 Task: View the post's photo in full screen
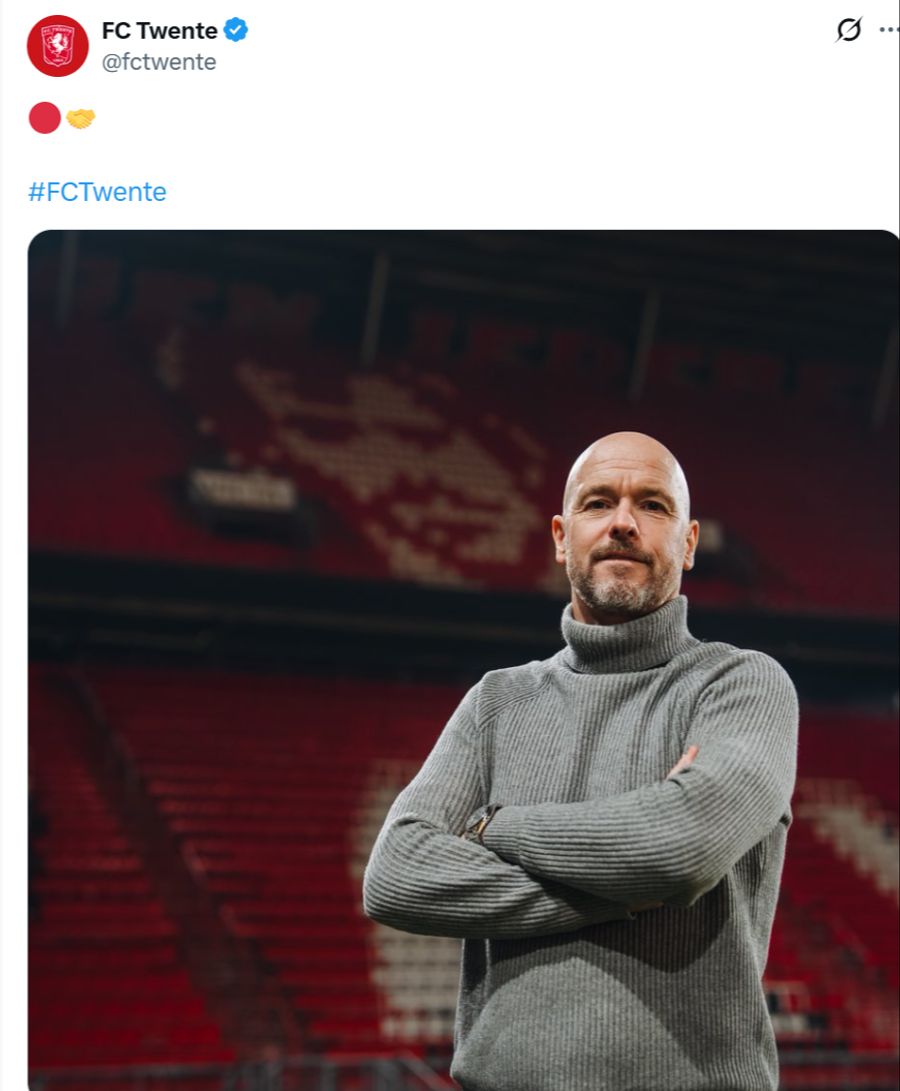pos(463,660)
